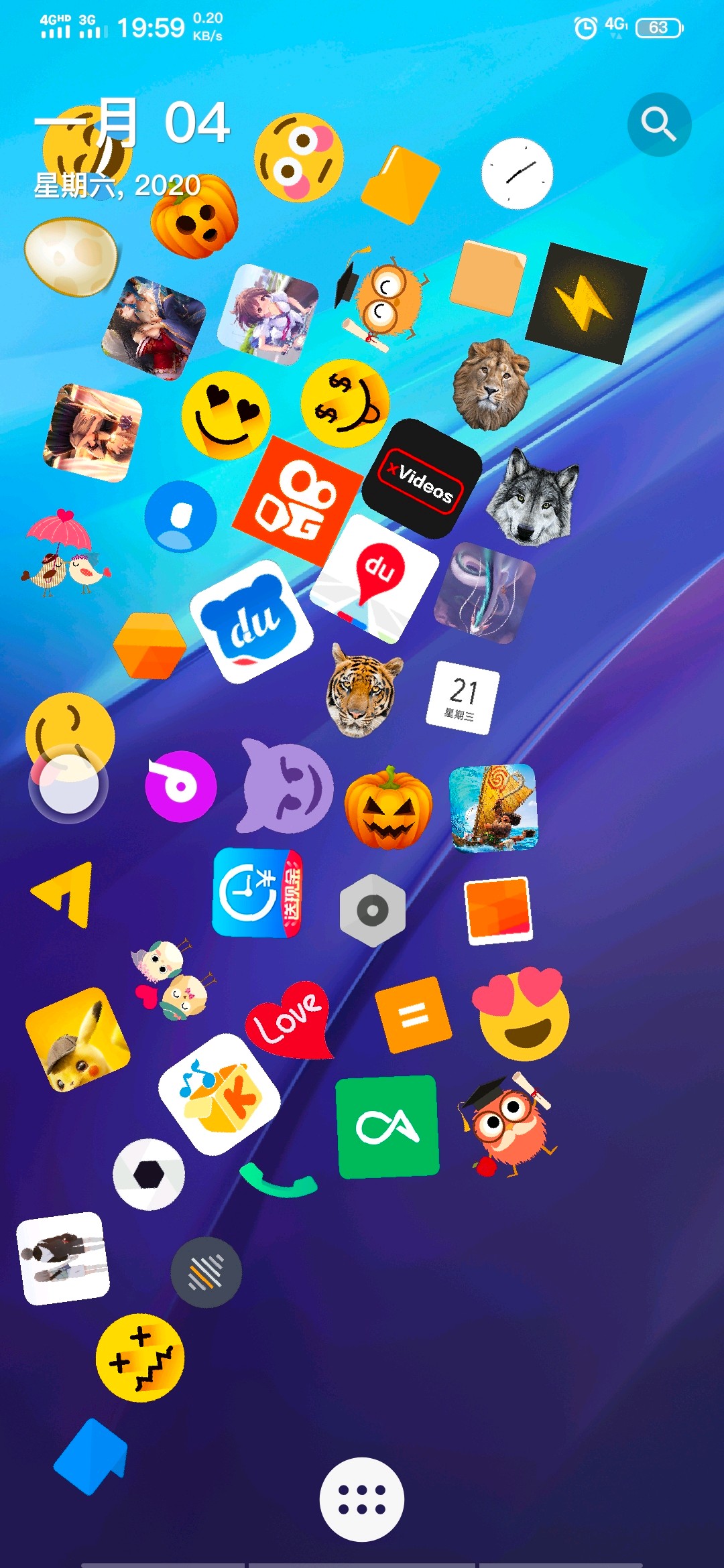Tap the search magnifier icon
The width and height of the screenshot is (724, 1568).
coord(659,125)
